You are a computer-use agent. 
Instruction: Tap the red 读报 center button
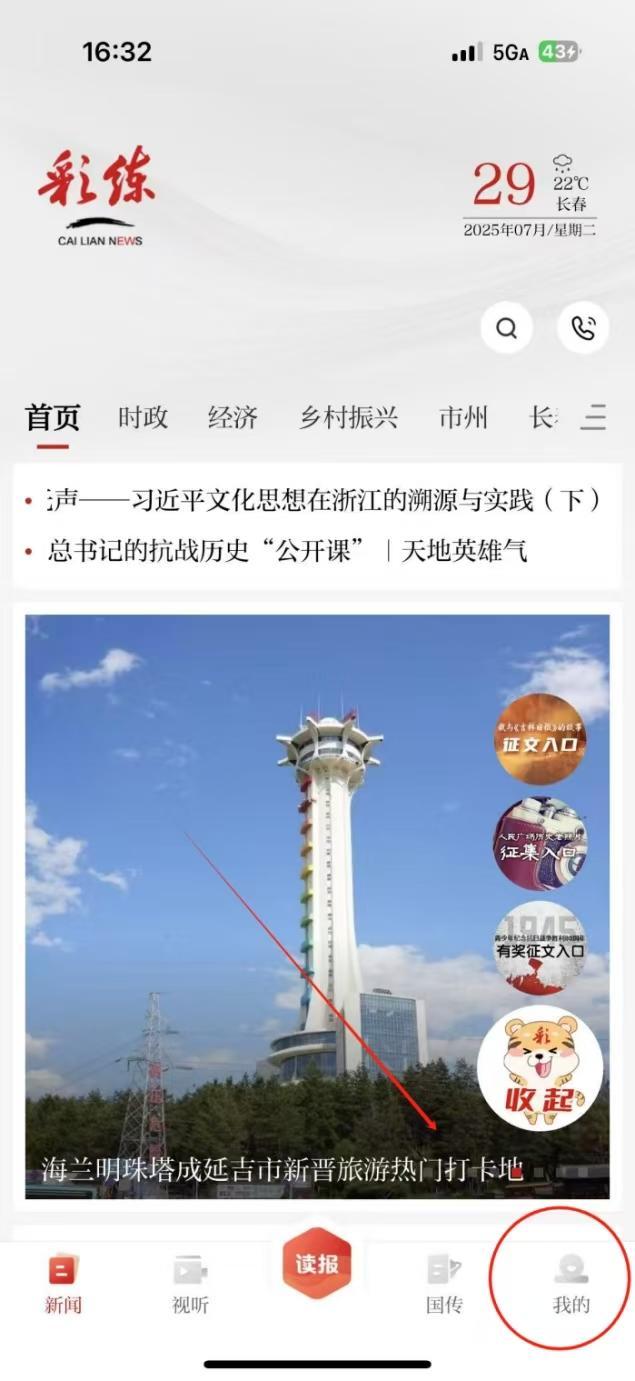(x=317, y=1263)
